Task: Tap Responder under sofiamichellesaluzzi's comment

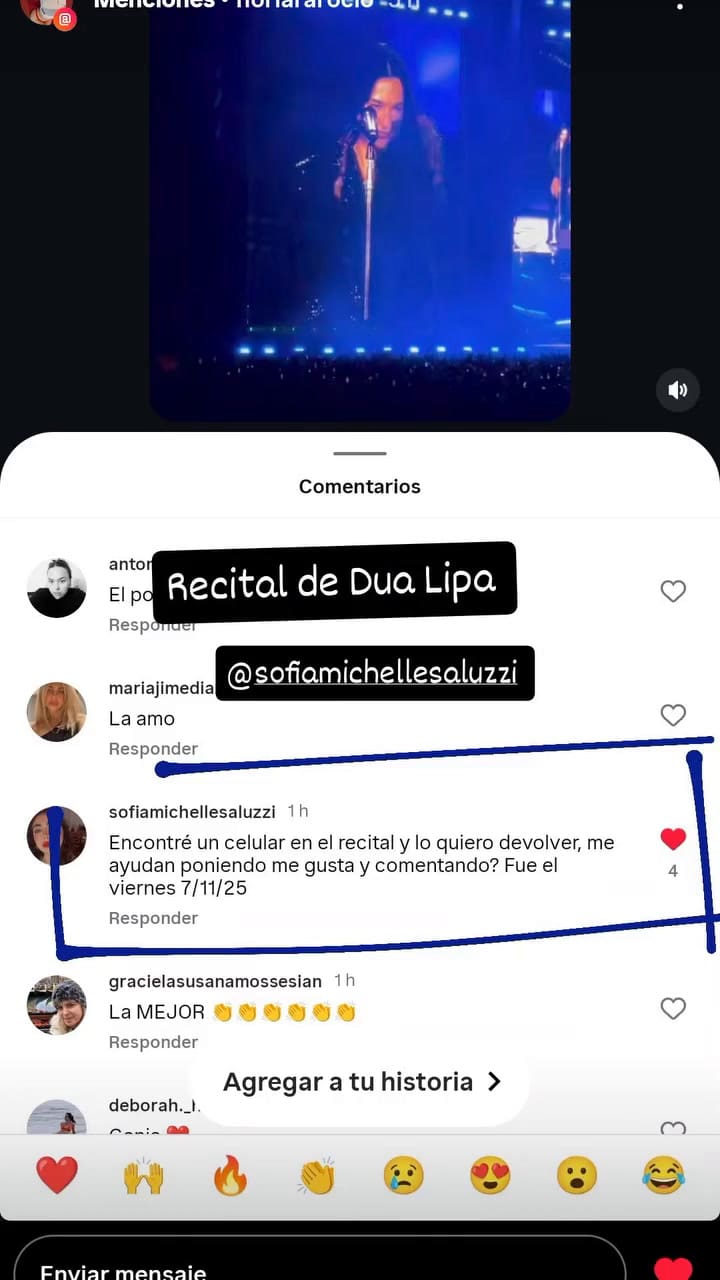Action: pyautogui.click(x=153, y=917)
